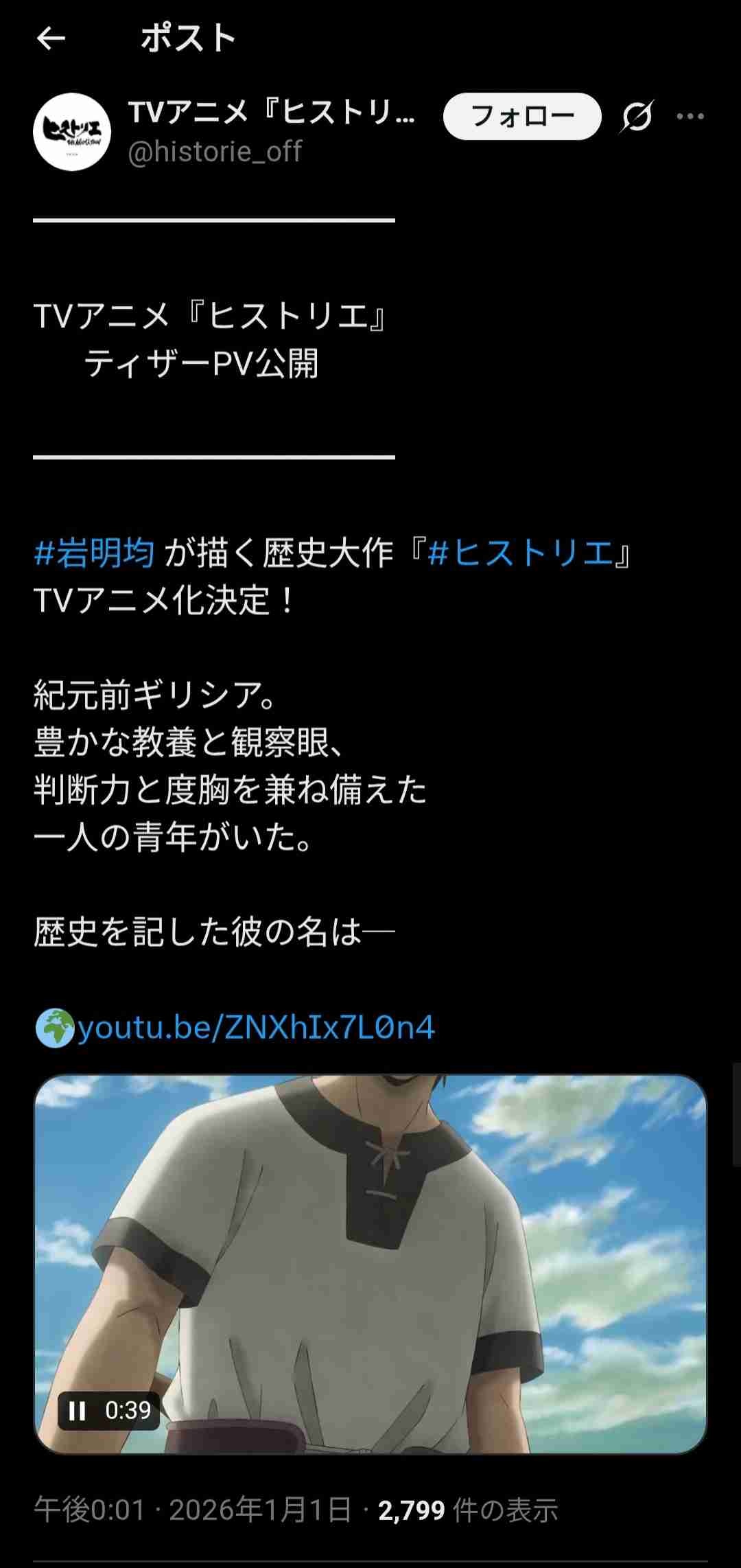Screen dimensions: 741x1568
Task: Open the #岩明均 hashtag
Action: tap(95, 553)
